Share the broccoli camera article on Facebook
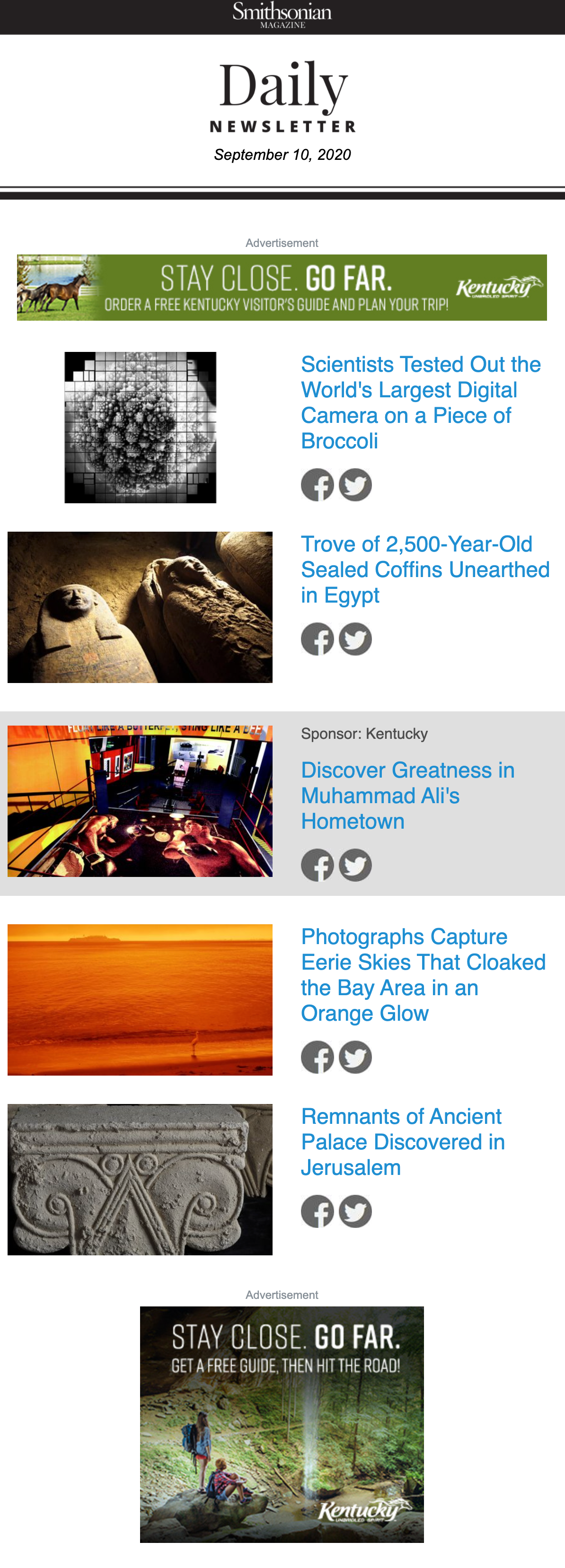565x1568 pixels. pos(317,485)
